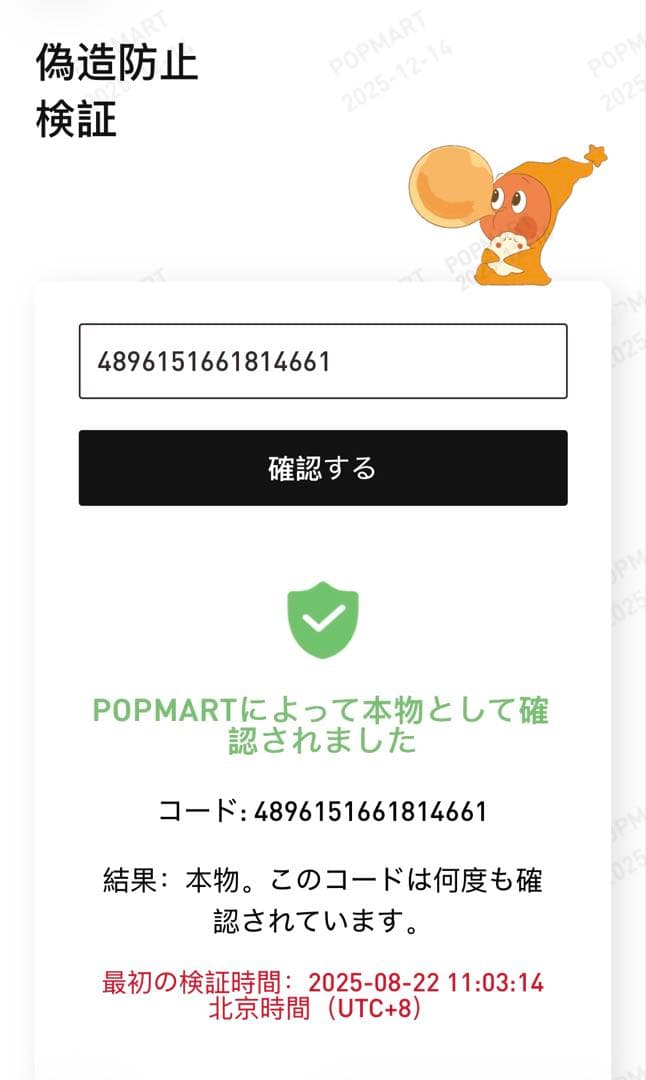Screen dimensions: 646x1080
Task: Tap the 確認する button
Action: coord(322,468)
